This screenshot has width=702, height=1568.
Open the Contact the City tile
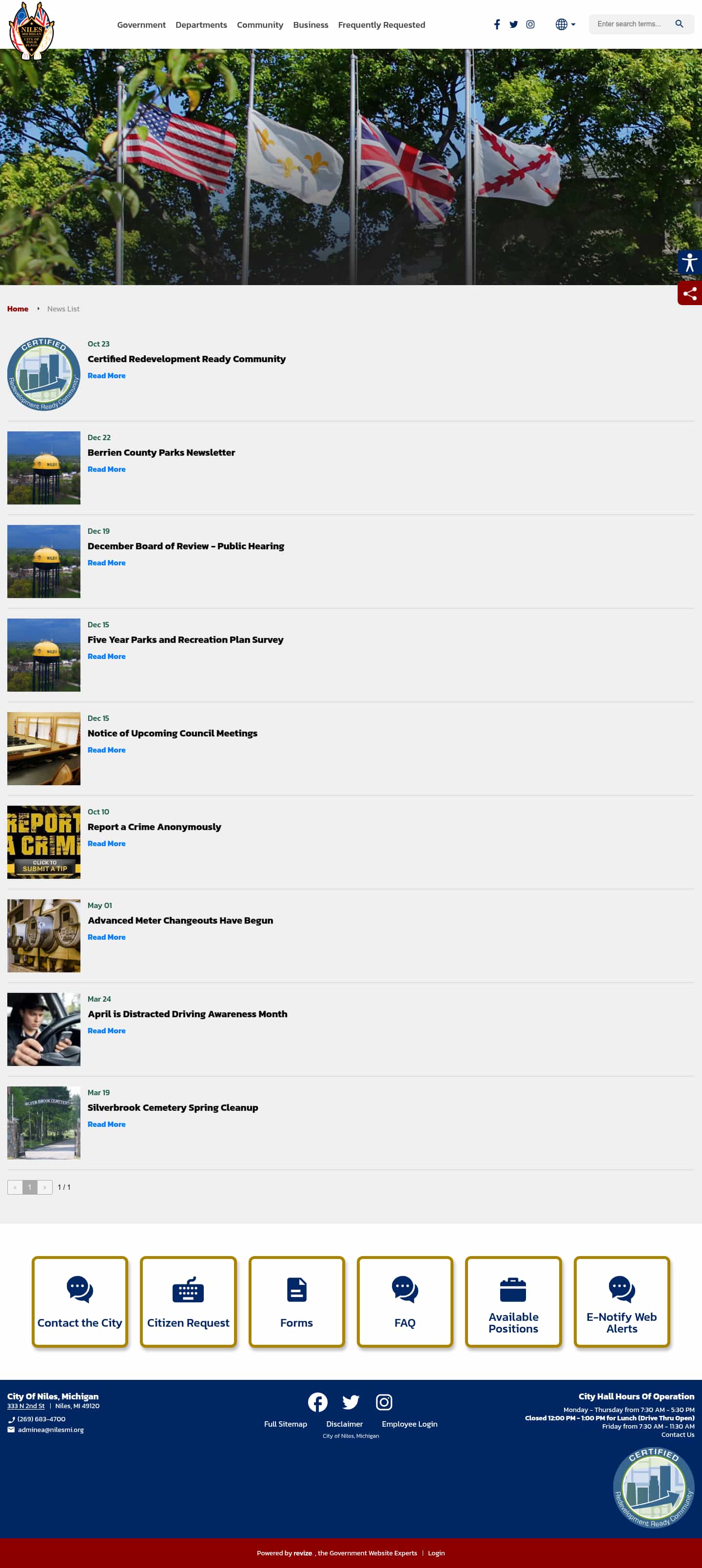(80, 1301)
